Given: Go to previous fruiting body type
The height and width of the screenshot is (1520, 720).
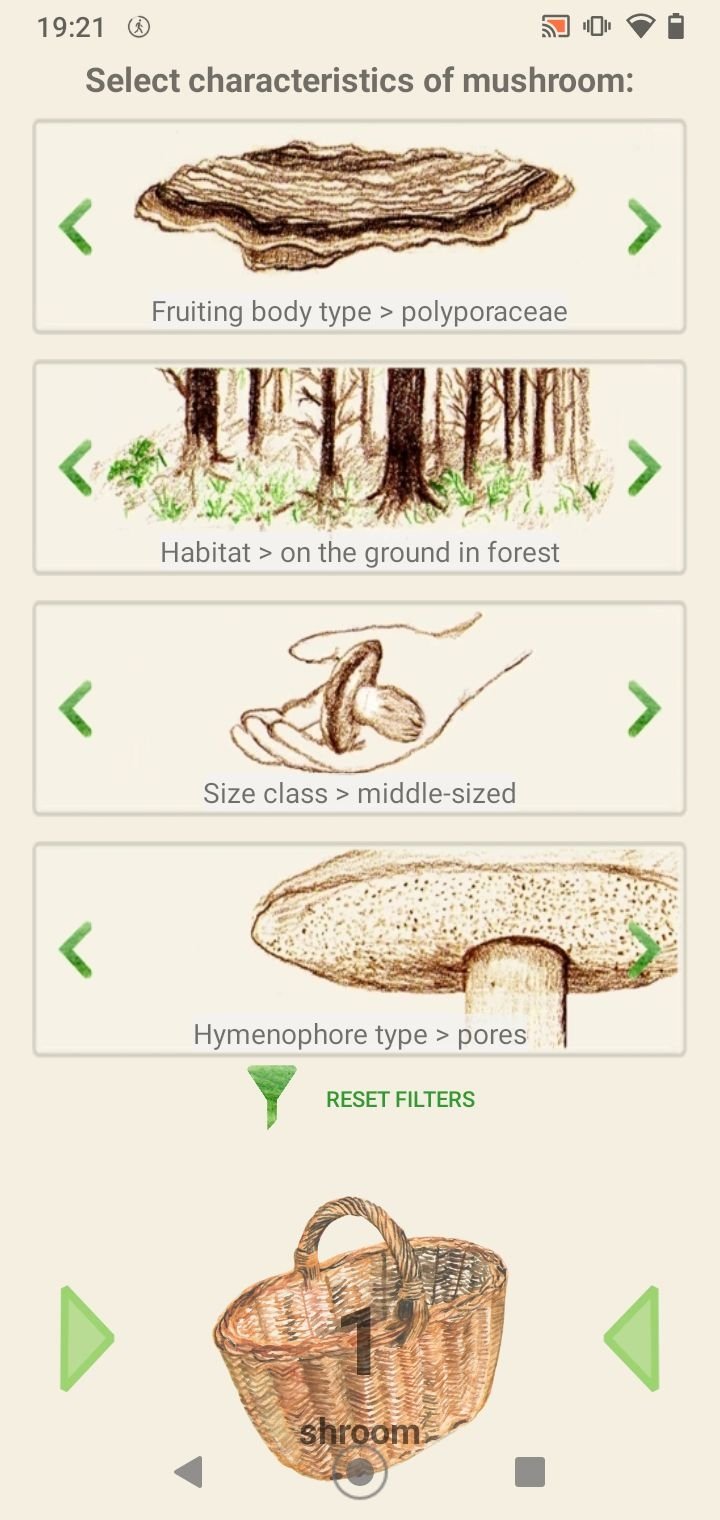Looking at the screenshot, I should point(76,227).
